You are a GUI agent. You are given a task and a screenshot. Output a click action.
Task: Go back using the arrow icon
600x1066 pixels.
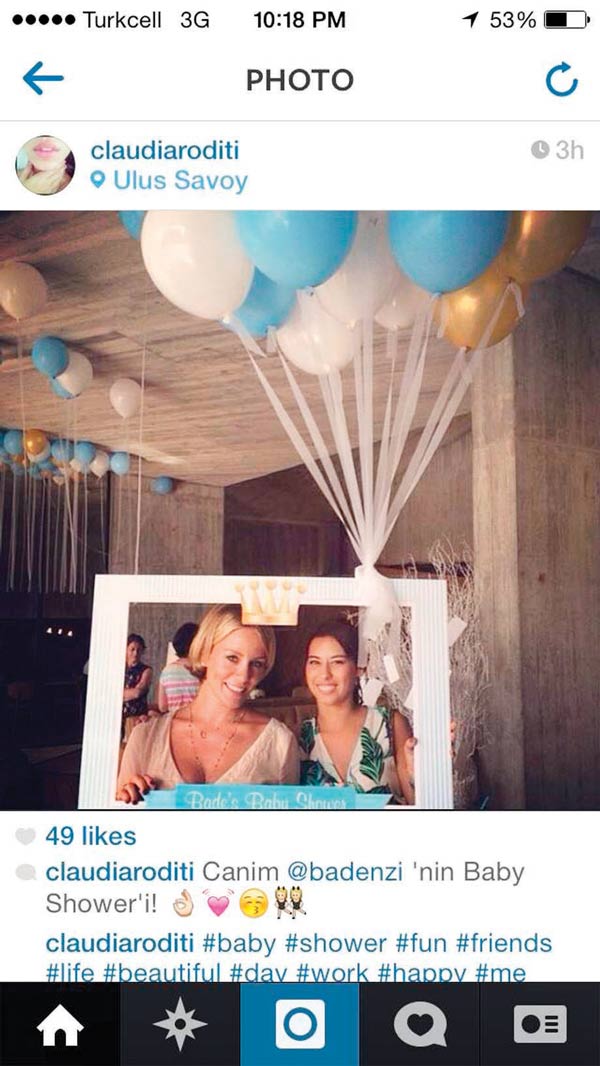tap(43, 80)
